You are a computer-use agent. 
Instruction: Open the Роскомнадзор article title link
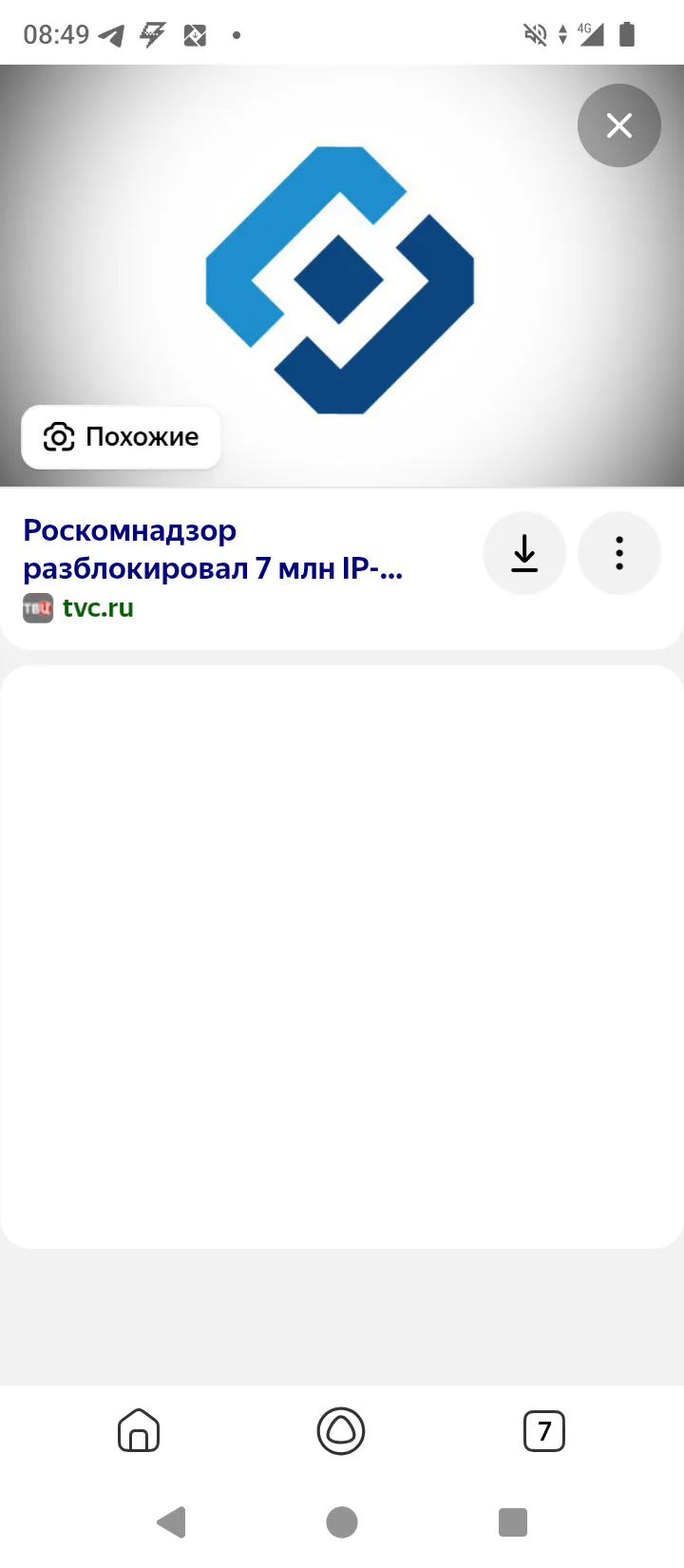coord(213,549)
